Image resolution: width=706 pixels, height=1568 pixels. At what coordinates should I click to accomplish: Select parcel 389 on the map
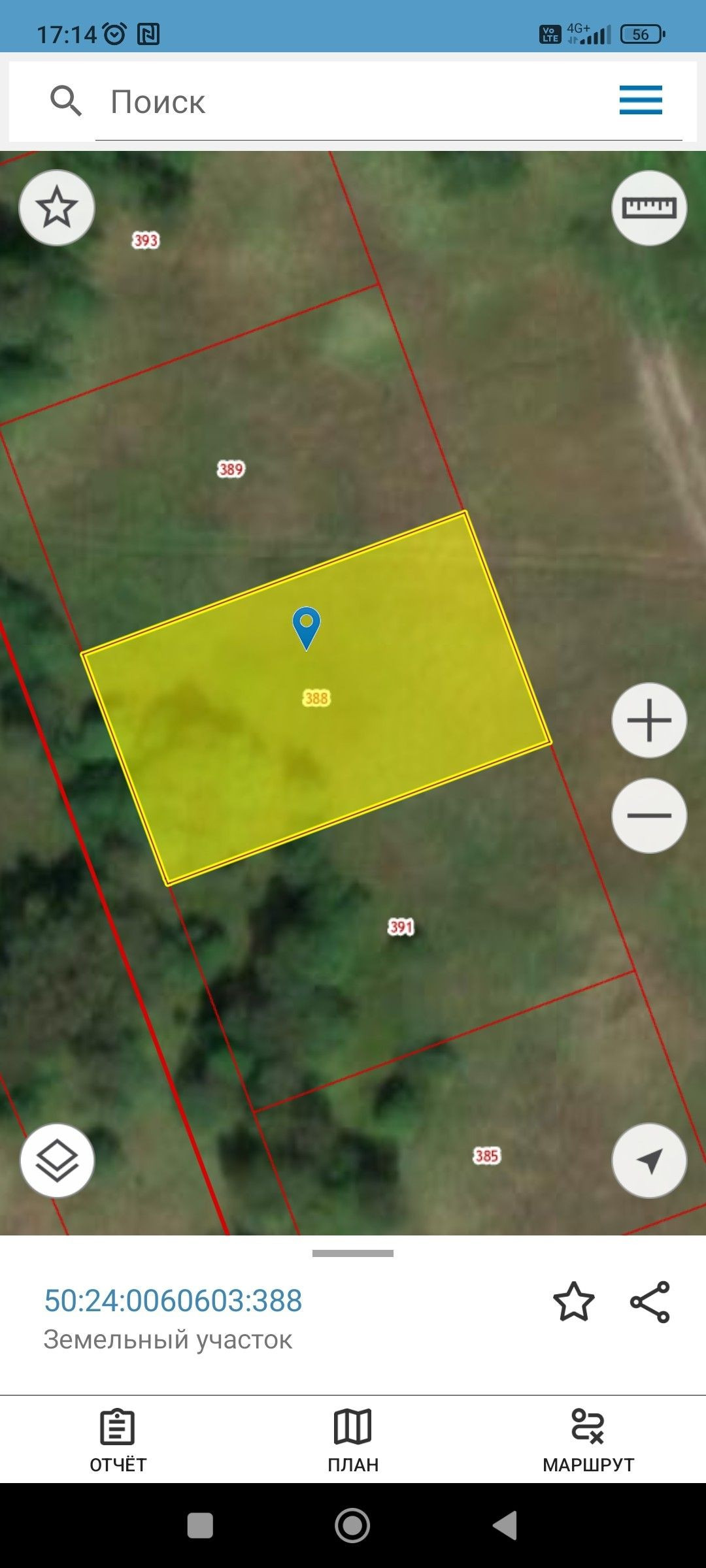pos(230,469)
